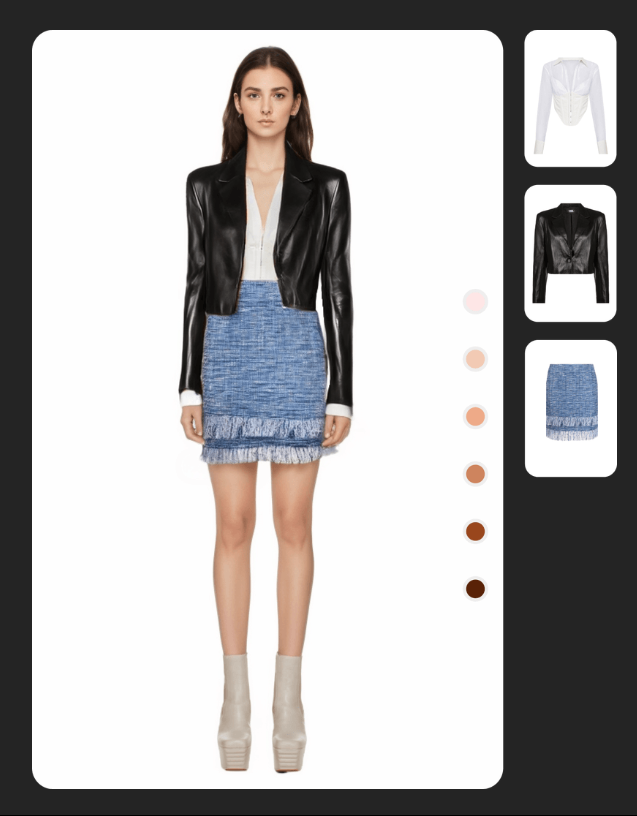Pick the tan skin tone swatch

475,474
